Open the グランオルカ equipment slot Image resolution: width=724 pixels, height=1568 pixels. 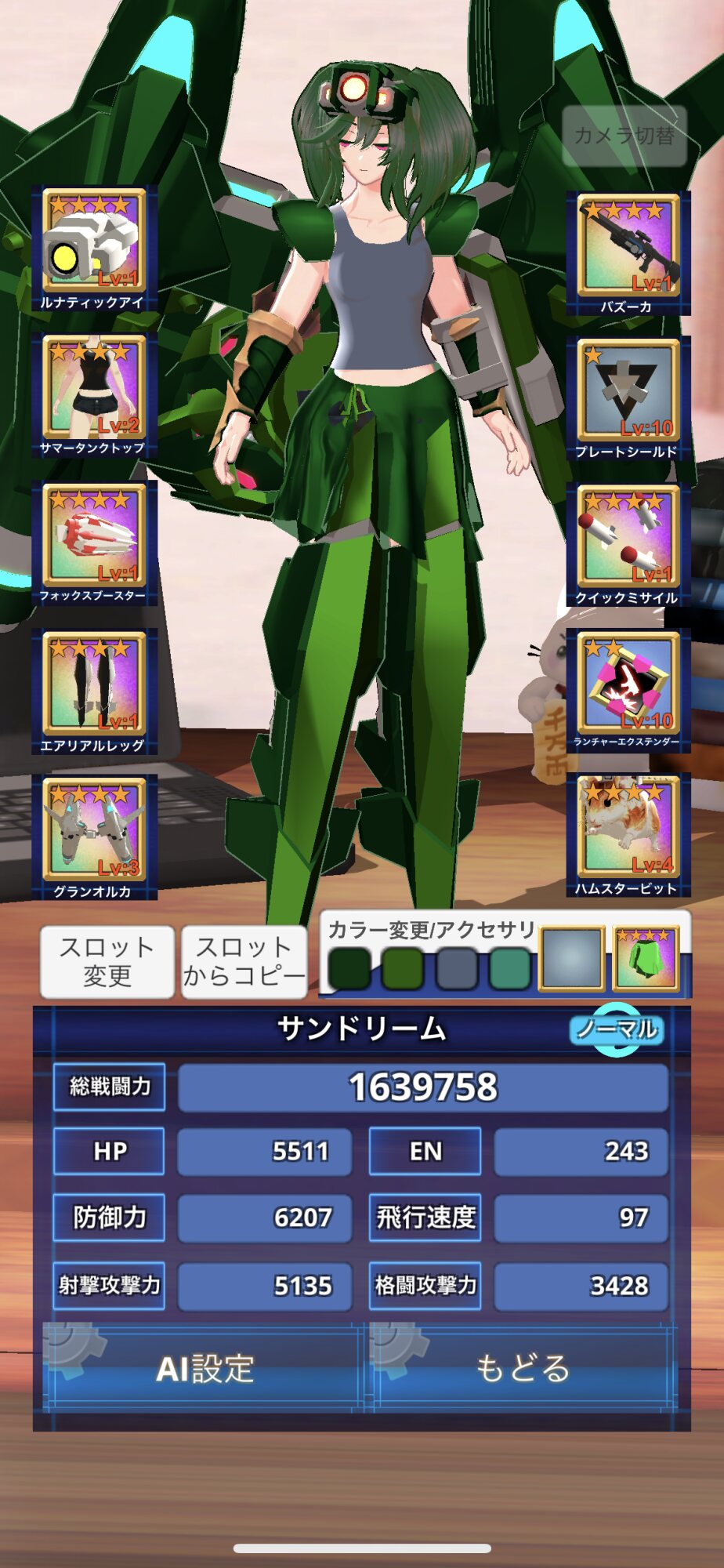[94, 837]
